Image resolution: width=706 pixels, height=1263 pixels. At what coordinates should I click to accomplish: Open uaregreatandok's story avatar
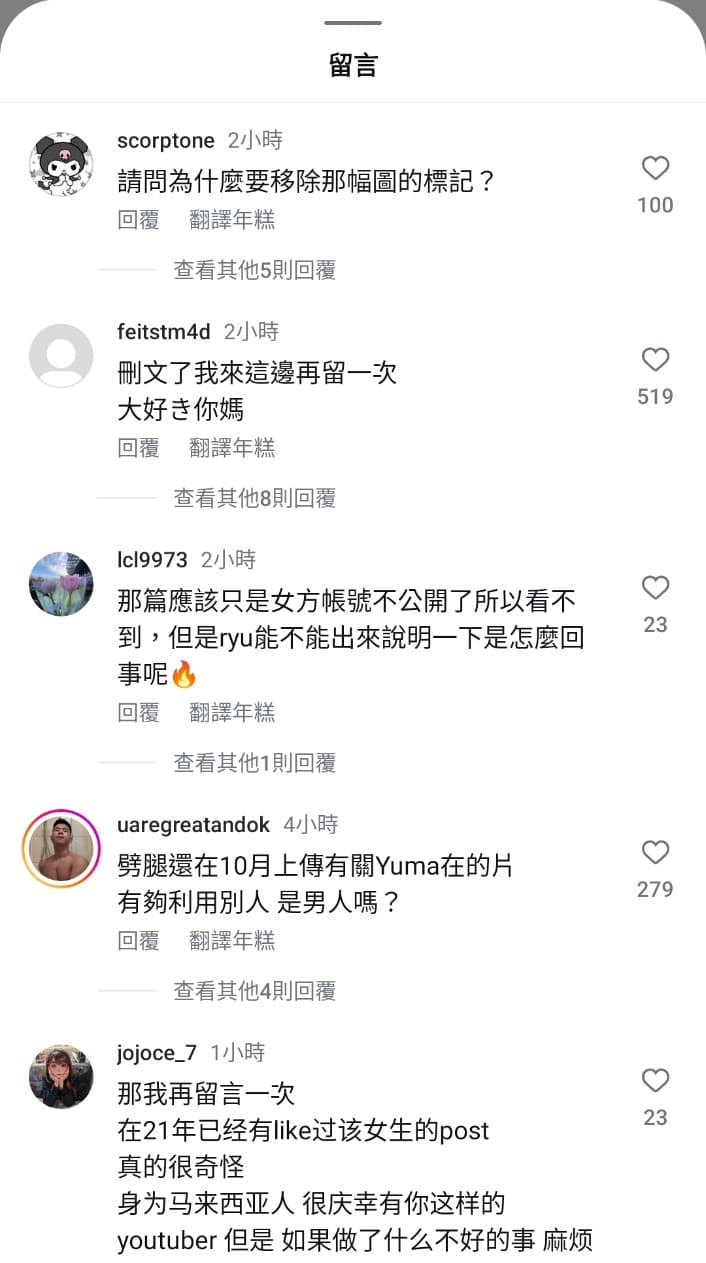[61, 848]
